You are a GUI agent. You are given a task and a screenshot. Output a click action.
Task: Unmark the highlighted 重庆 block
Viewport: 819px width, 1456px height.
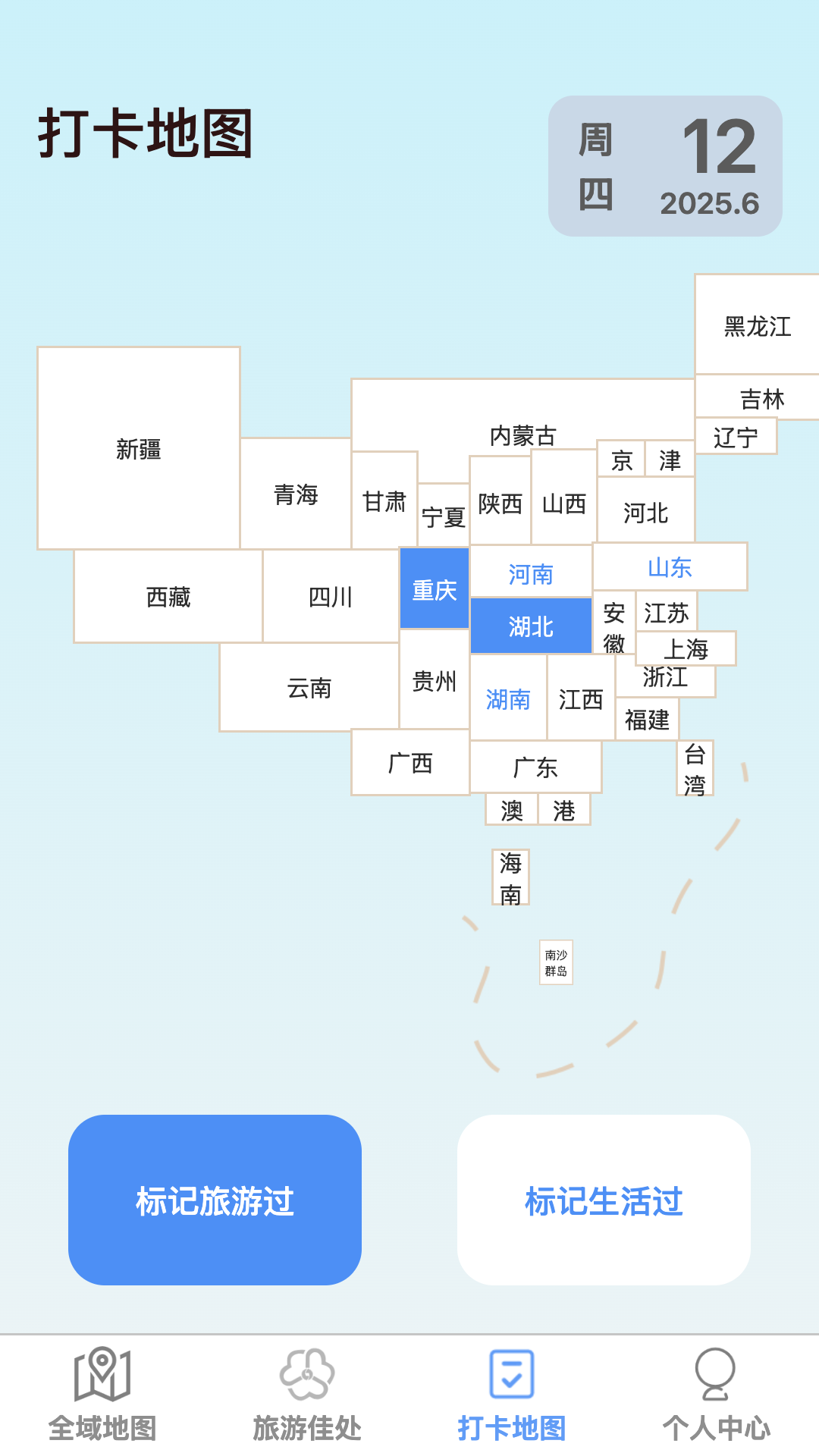tap(435, 589)
